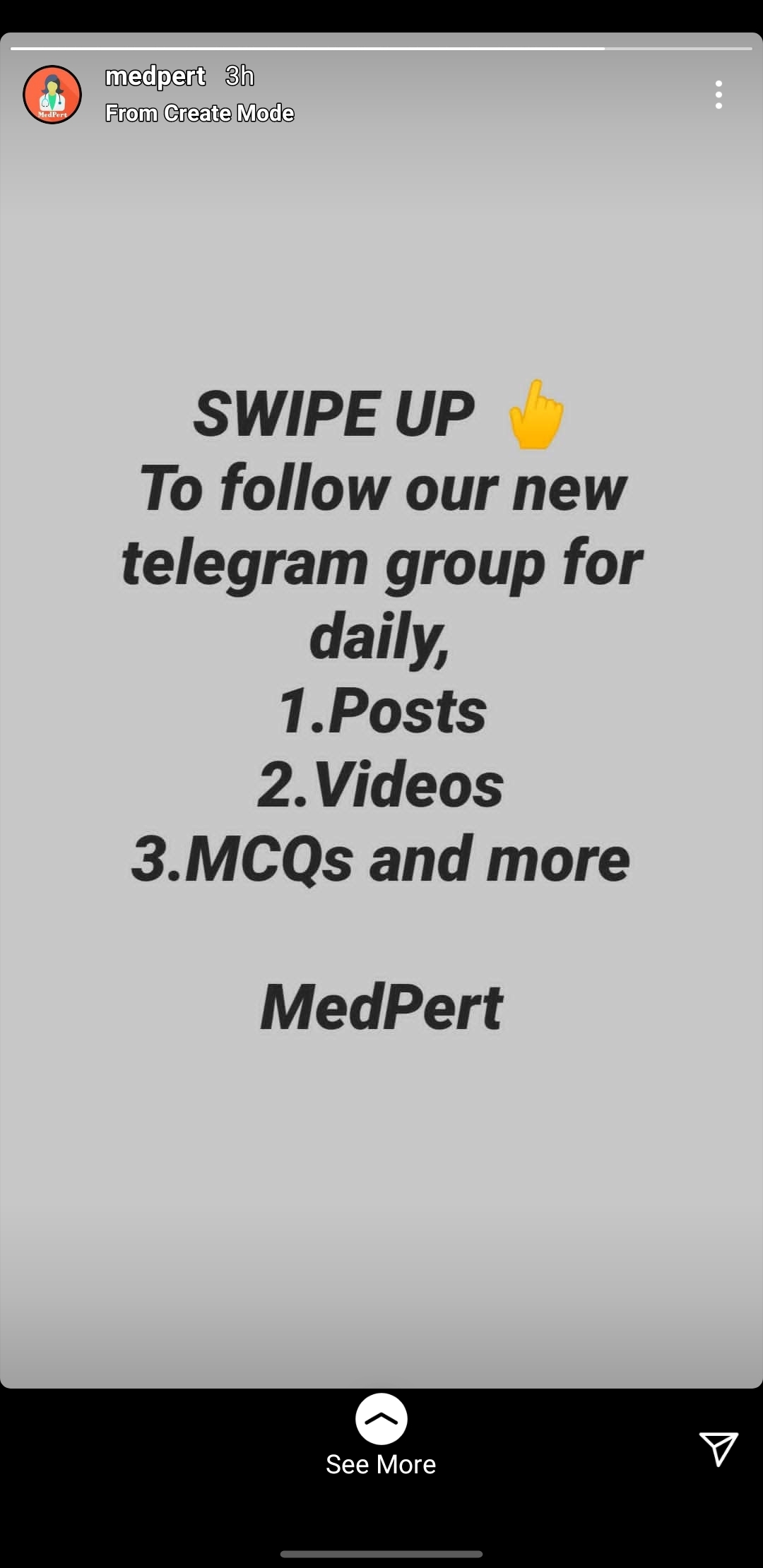Open the three-dot story options menu
This screenshot has width=763, height=1568.
pyautogui.click(x=718, y=95)
